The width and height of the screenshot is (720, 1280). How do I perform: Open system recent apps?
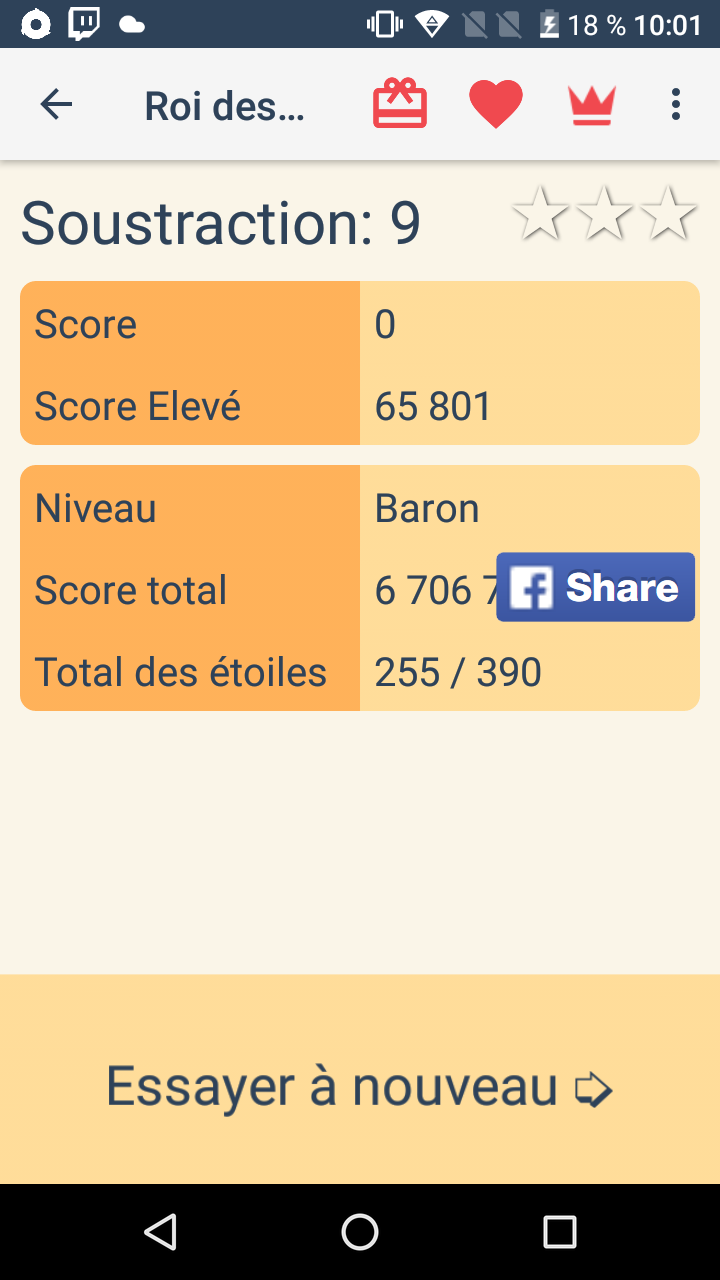tap(560, 1232)
